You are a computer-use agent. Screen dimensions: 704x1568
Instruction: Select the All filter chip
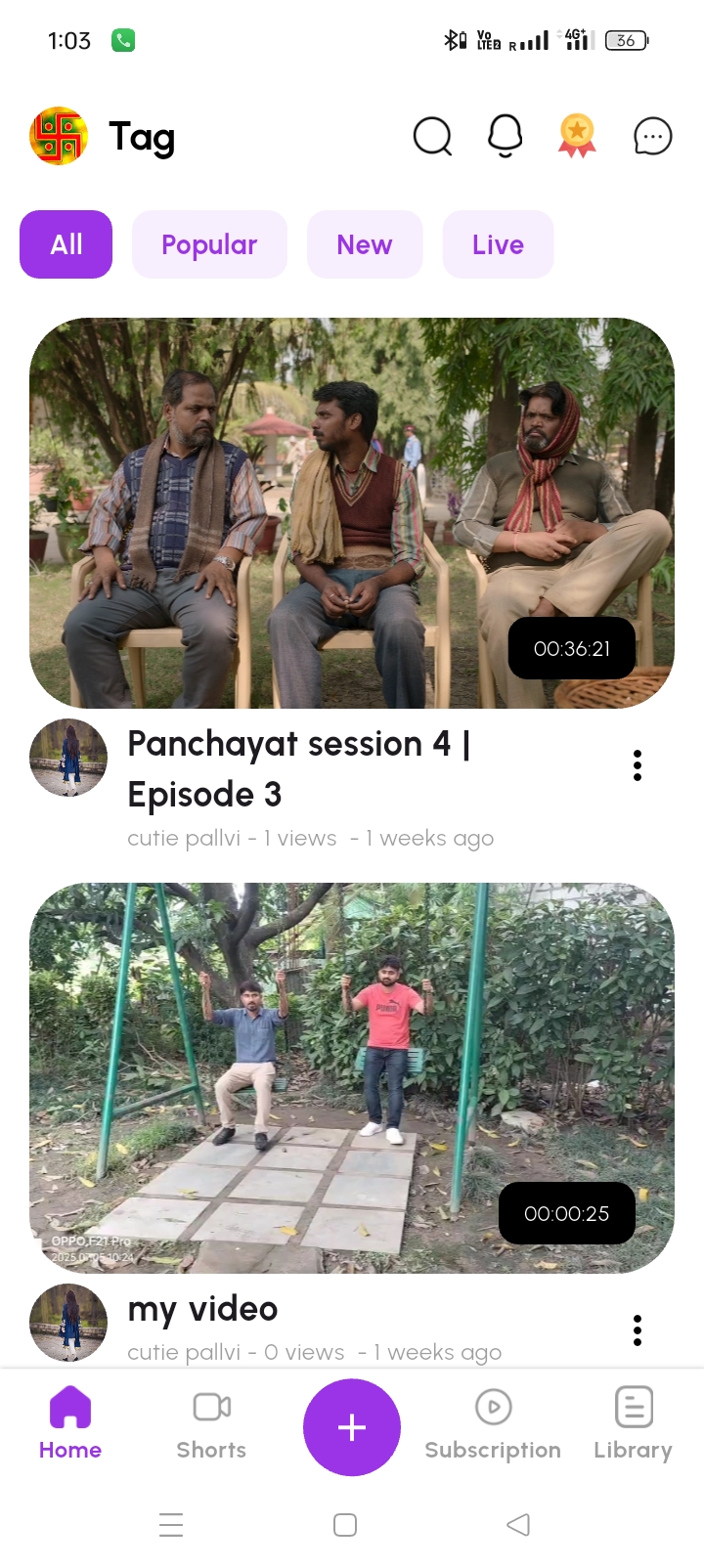66,244
